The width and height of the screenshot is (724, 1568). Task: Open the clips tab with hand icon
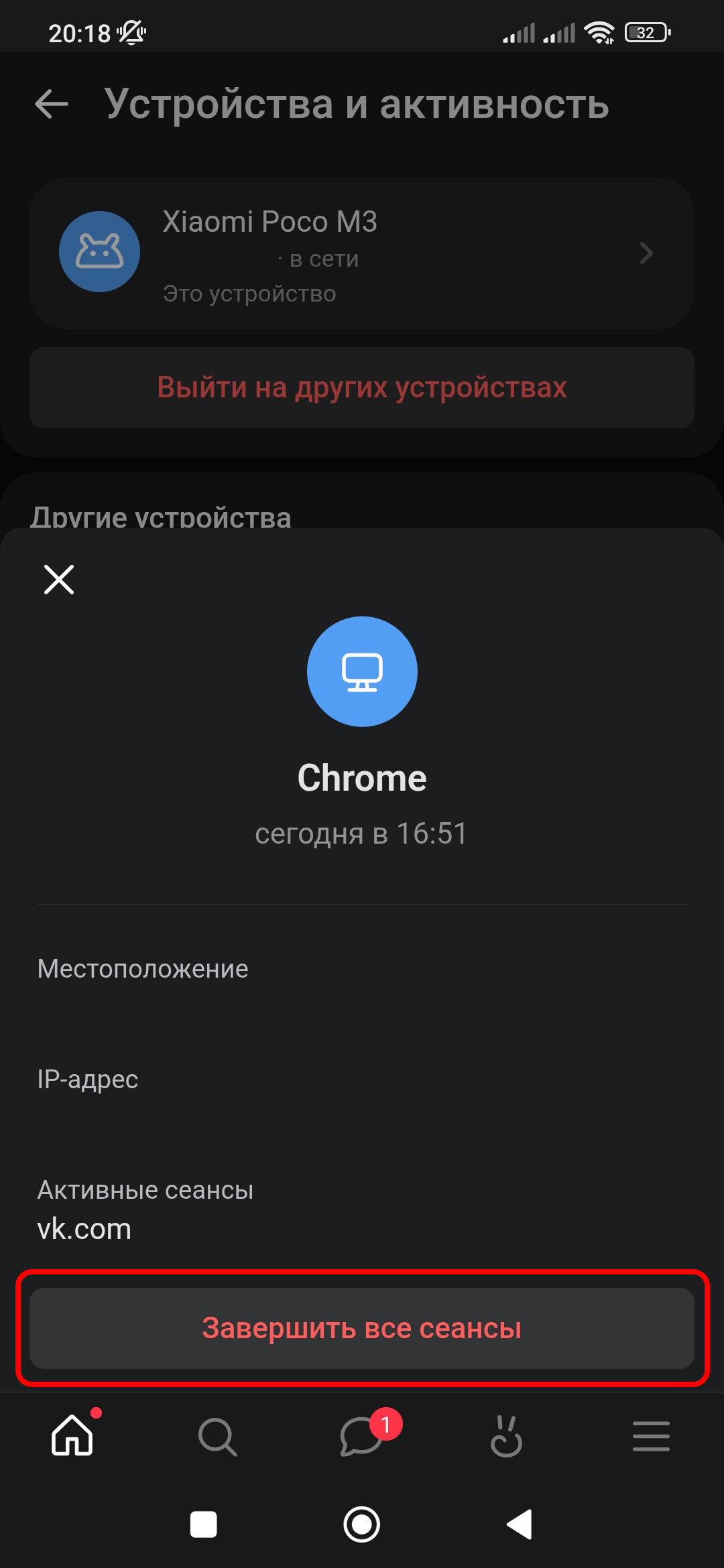click(506, 1437)
